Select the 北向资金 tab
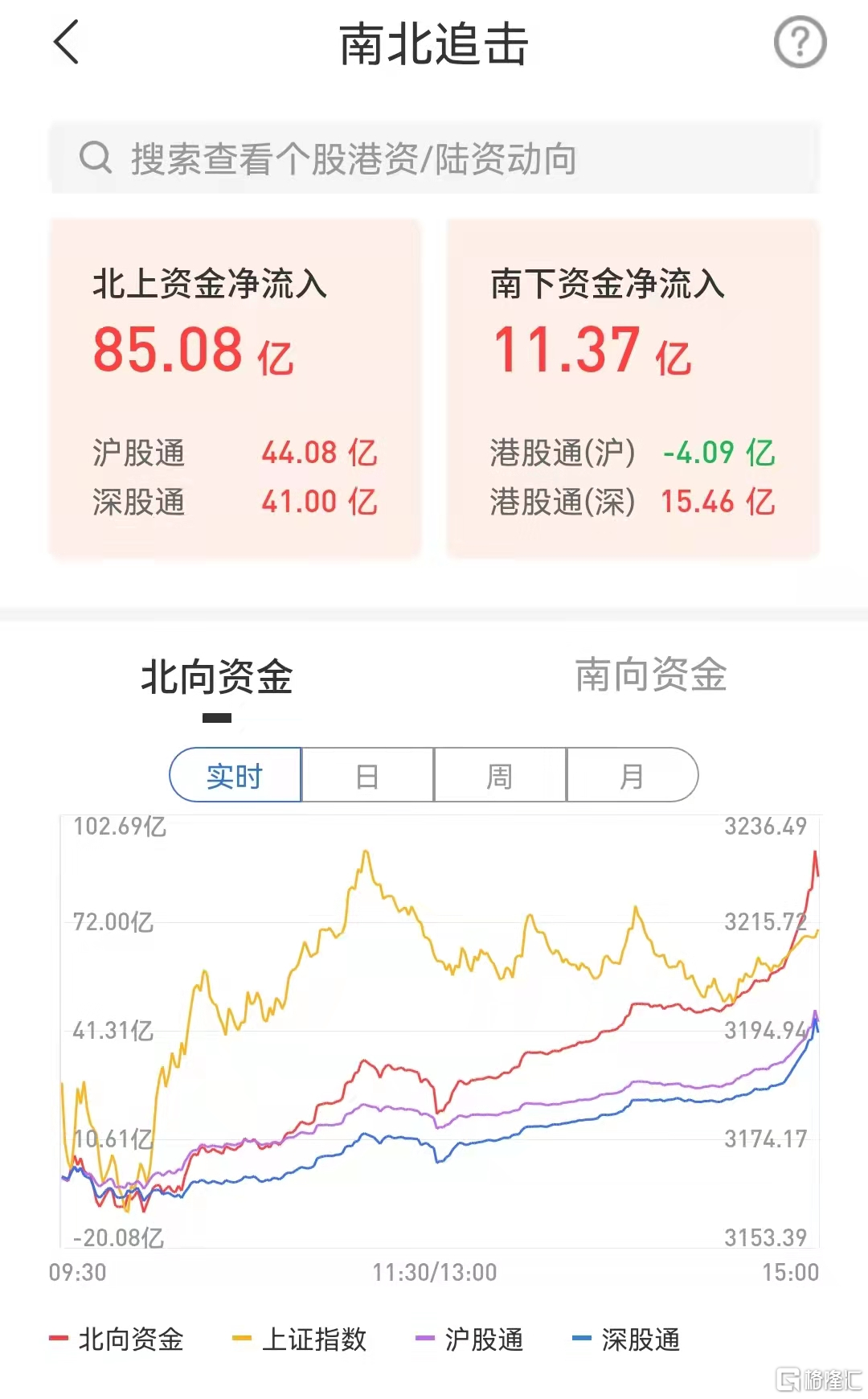Image resolution: width=868 pixels, height=1399 pixels. click(217, 677)
